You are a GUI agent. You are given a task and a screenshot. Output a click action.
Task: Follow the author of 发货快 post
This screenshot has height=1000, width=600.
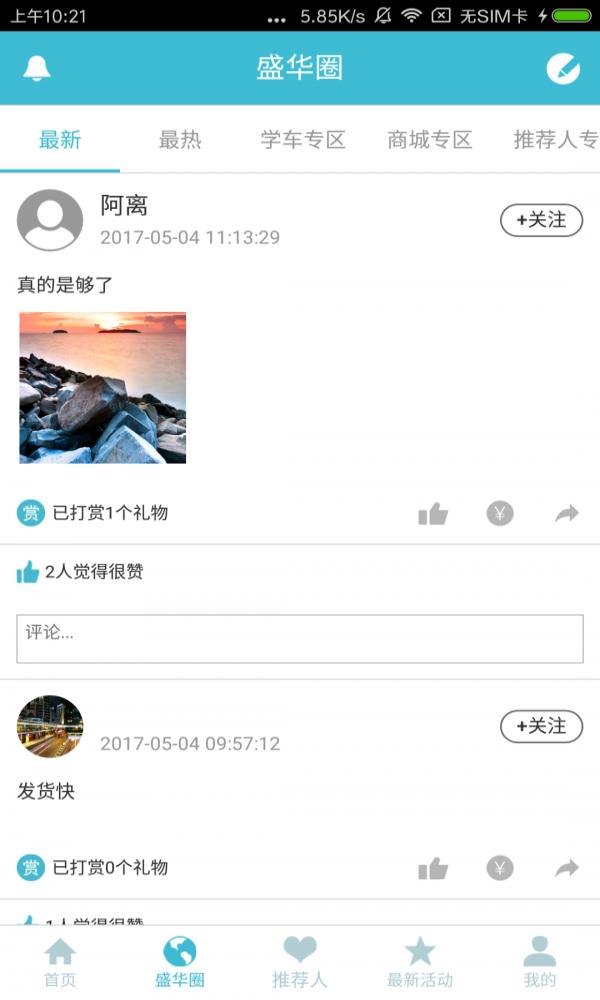[541, 726]
